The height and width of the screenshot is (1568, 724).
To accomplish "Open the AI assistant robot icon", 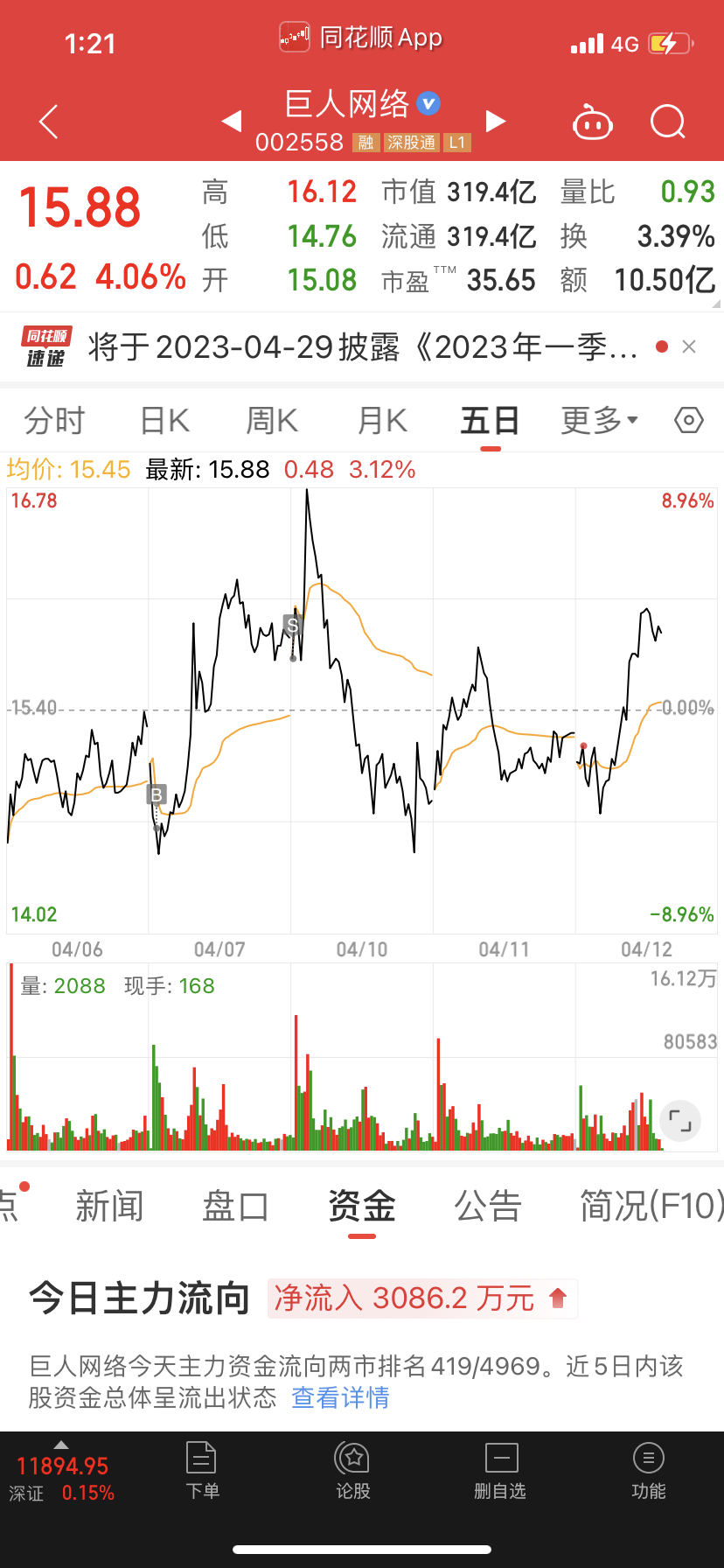I will (x=593, y=122).
